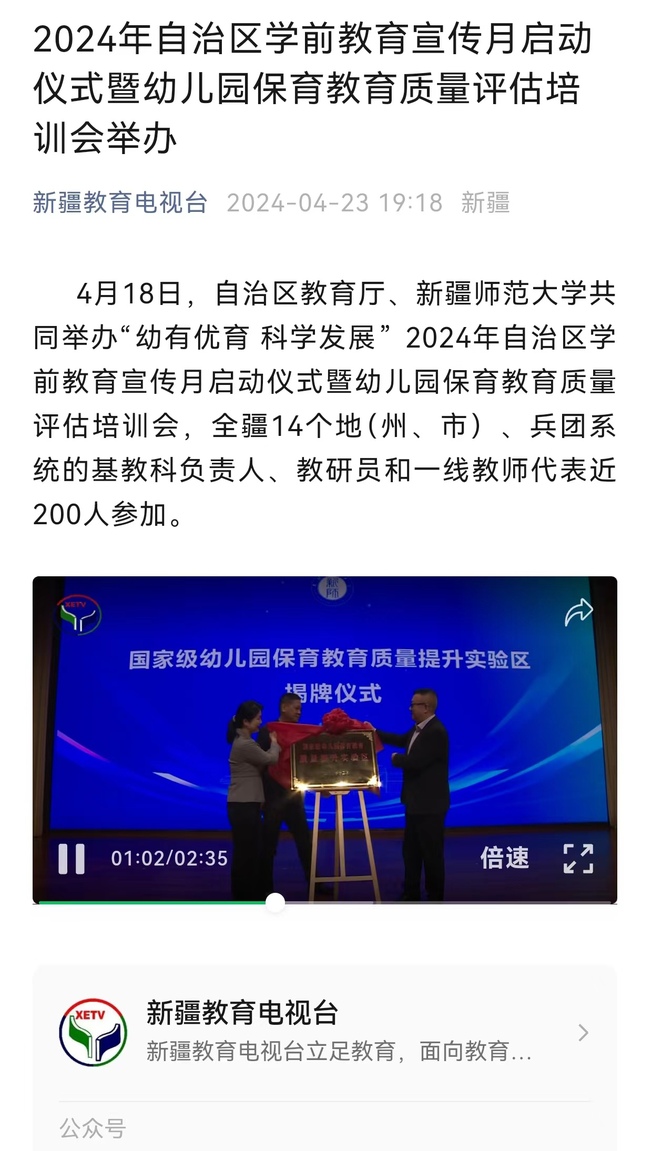This screenshot has width=649, height=1151.
Task: Open the 倍速 playback speed option
Action: (505, 858)
